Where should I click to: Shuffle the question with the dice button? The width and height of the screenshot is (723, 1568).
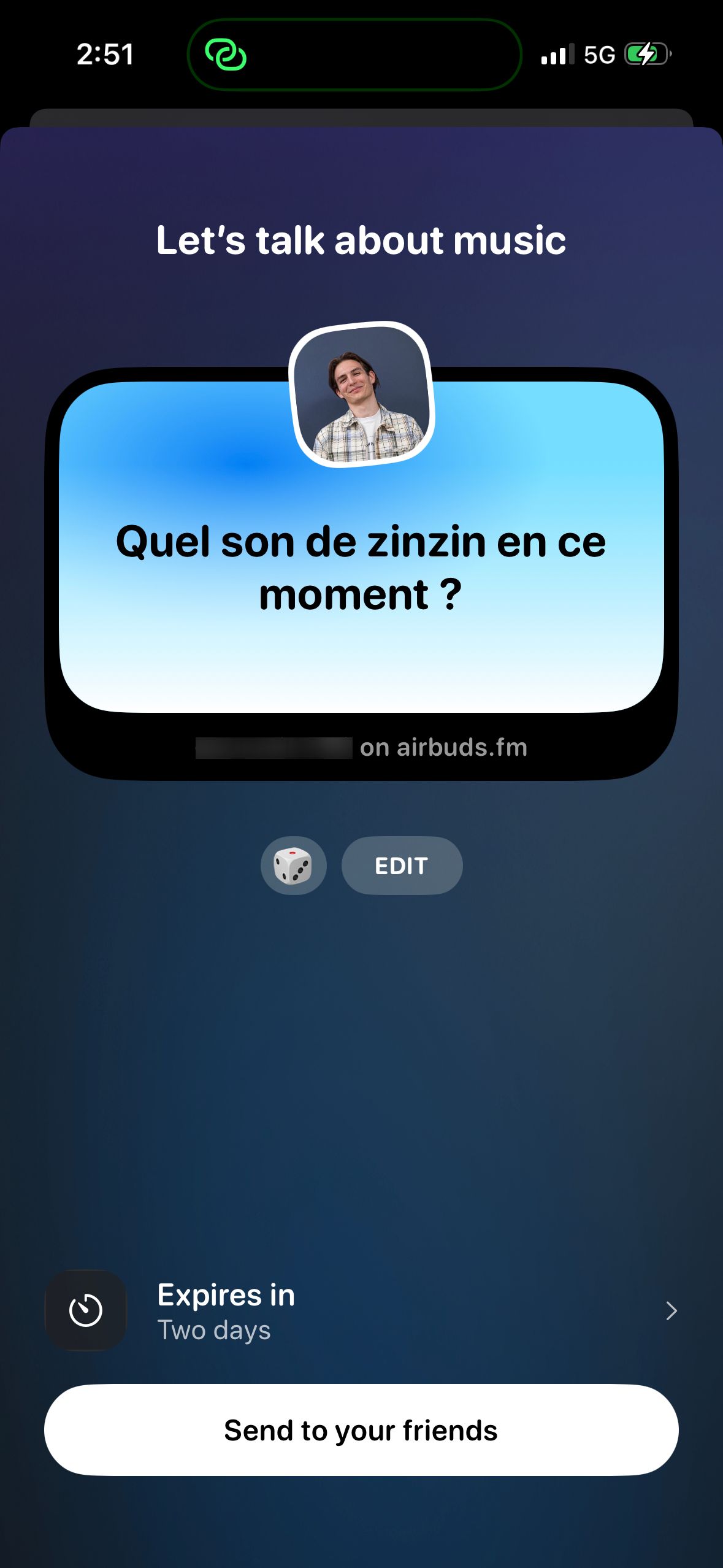tap(293, 866)
